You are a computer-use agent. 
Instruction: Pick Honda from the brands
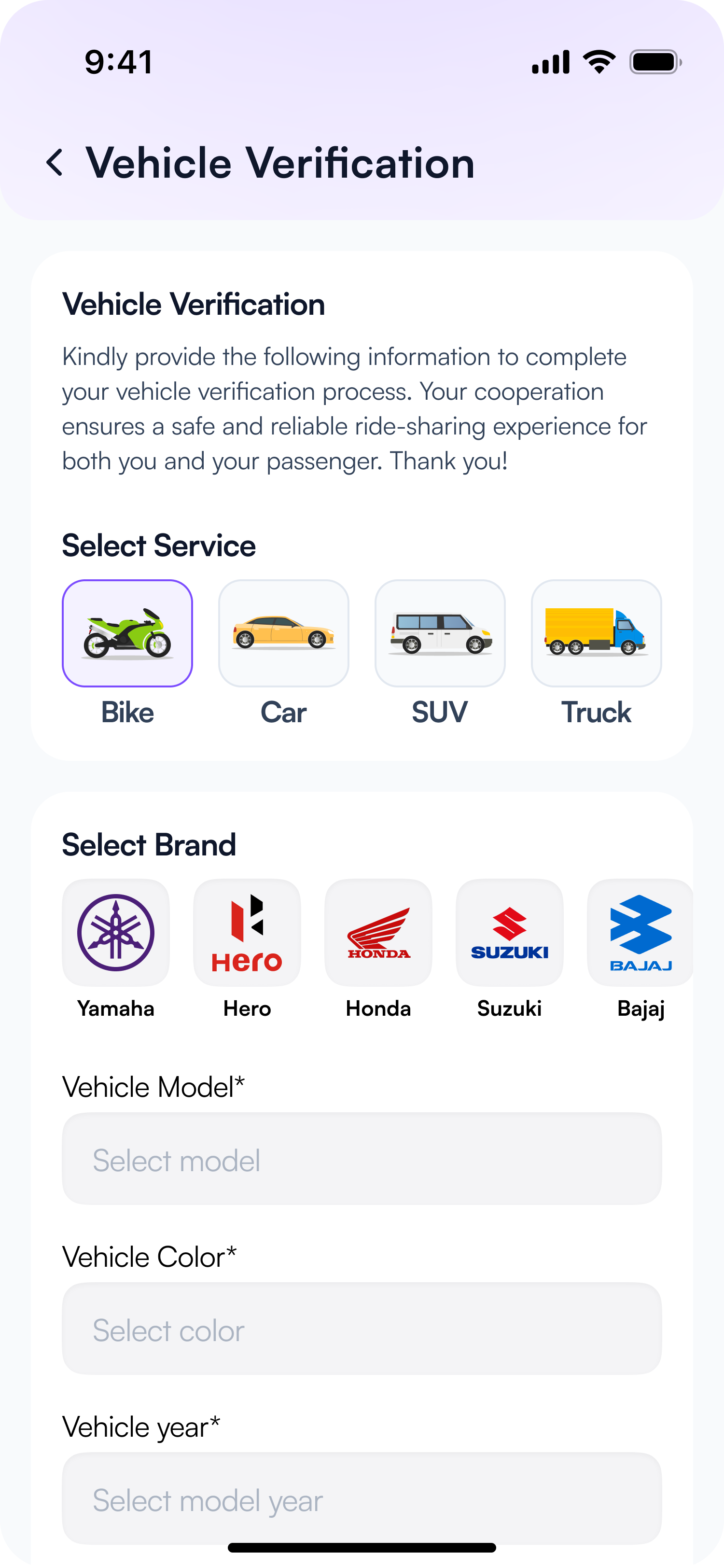pyautogui.click(x=378, y=933)
